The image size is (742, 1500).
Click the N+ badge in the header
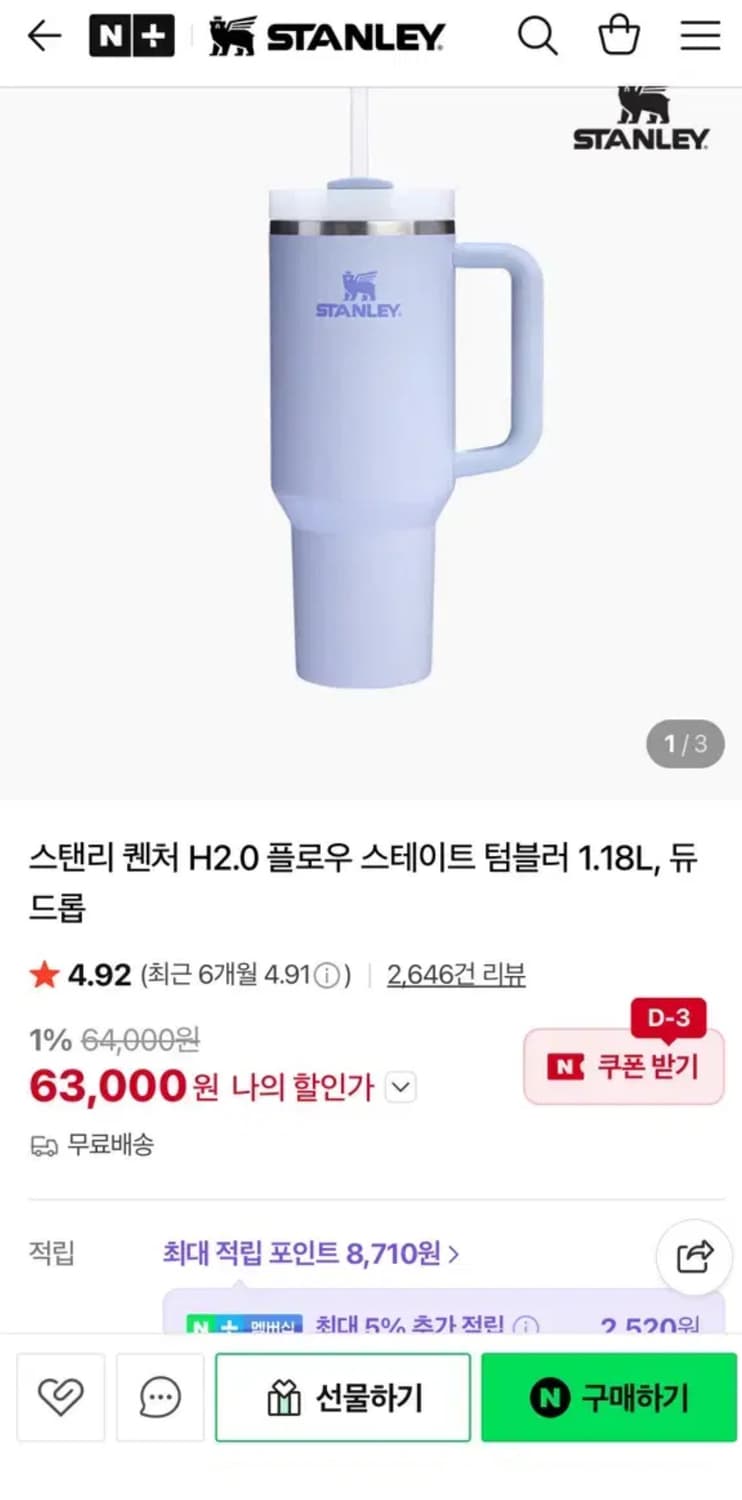[133, 35]
